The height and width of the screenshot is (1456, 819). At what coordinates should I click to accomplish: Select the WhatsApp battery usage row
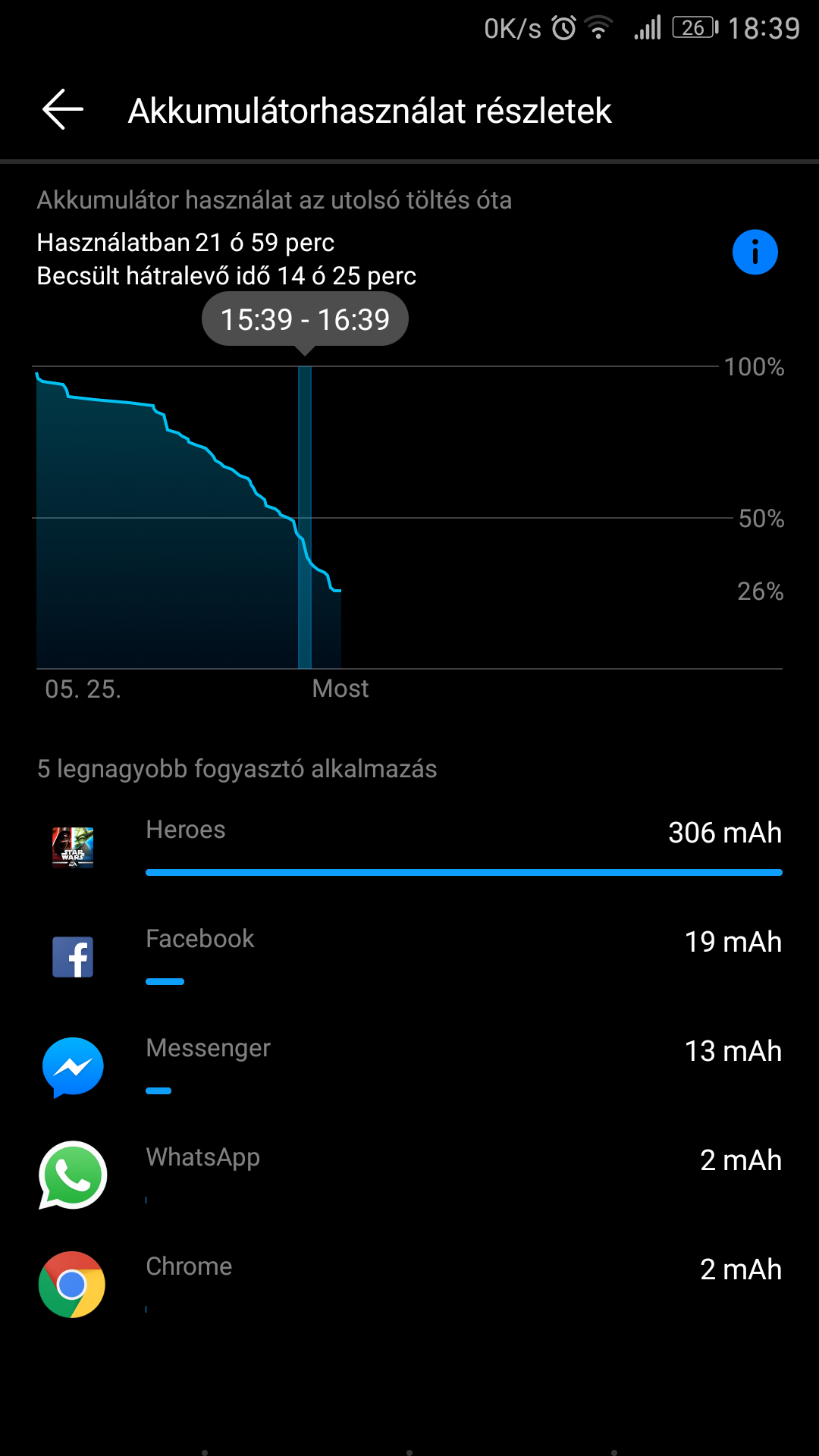(x=409, y=1175)
